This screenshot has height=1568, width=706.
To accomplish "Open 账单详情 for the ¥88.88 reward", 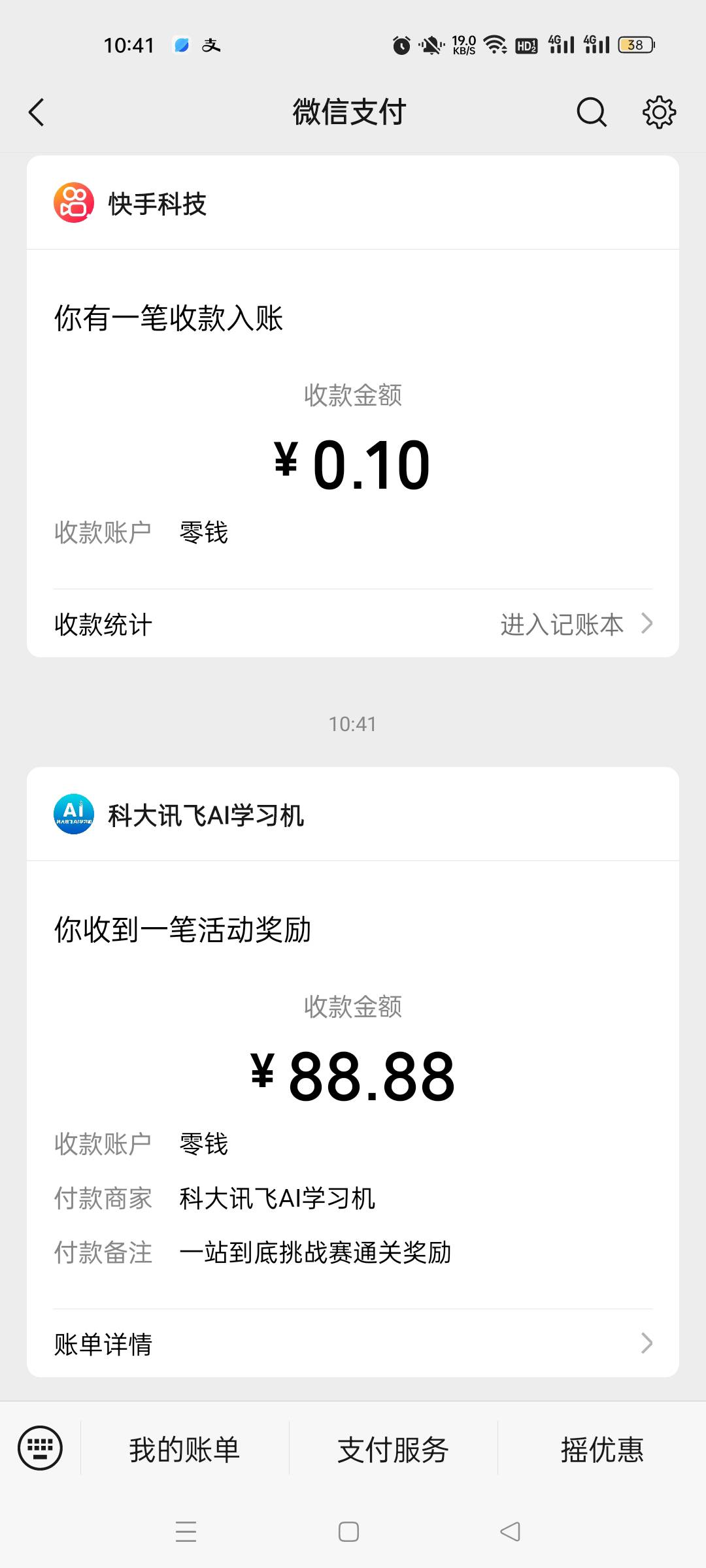I will tap(353, 1344).
